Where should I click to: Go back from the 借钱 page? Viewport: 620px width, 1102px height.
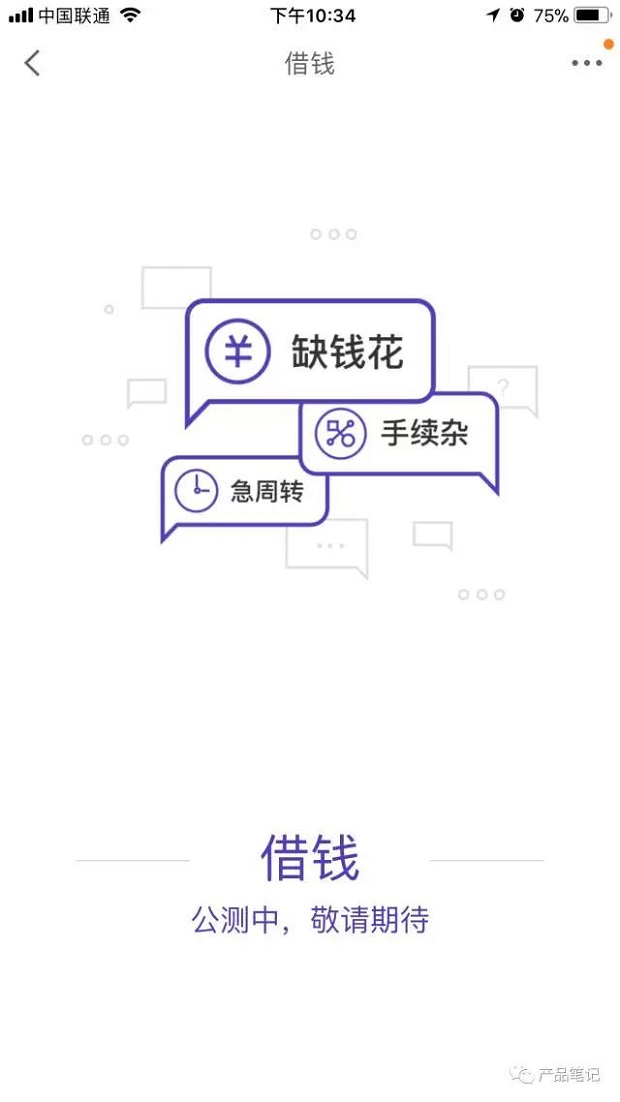pos(32,63)
